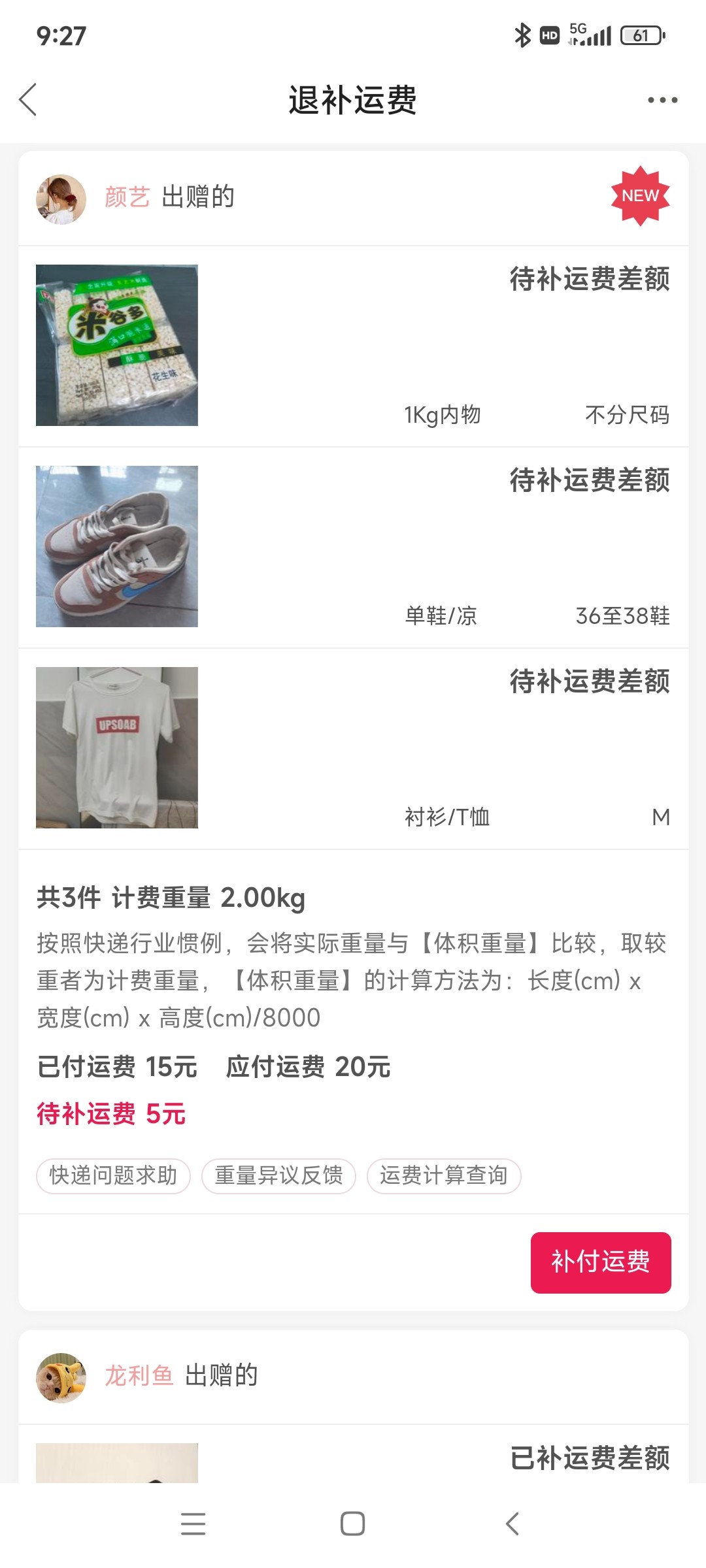Open the three-dot overflow menu

[x=662, y=100]
